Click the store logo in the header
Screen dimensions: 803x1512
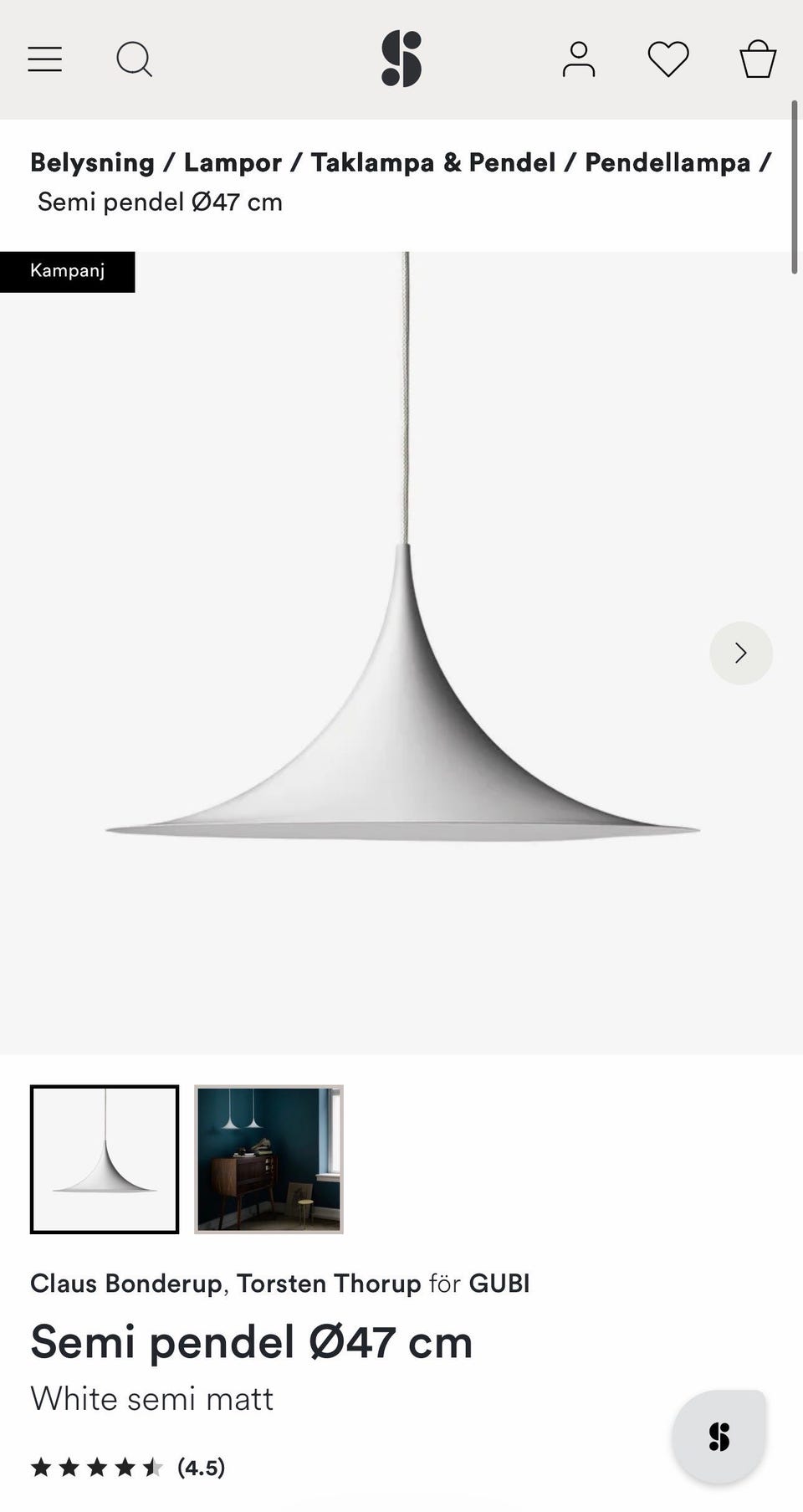pyautogui.click(x=400, y=59)
